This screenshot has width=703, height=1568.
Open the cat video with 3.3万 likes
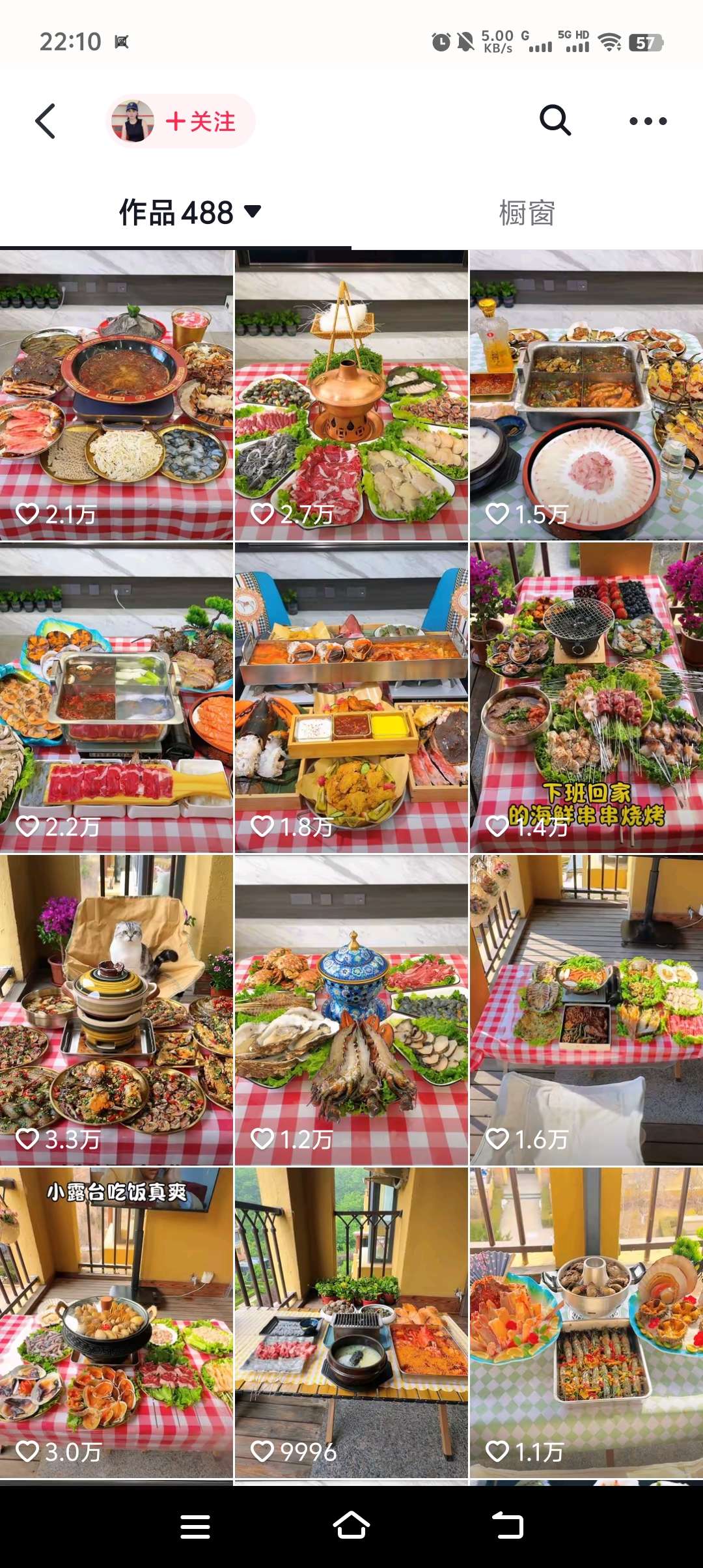point(117,1009)
